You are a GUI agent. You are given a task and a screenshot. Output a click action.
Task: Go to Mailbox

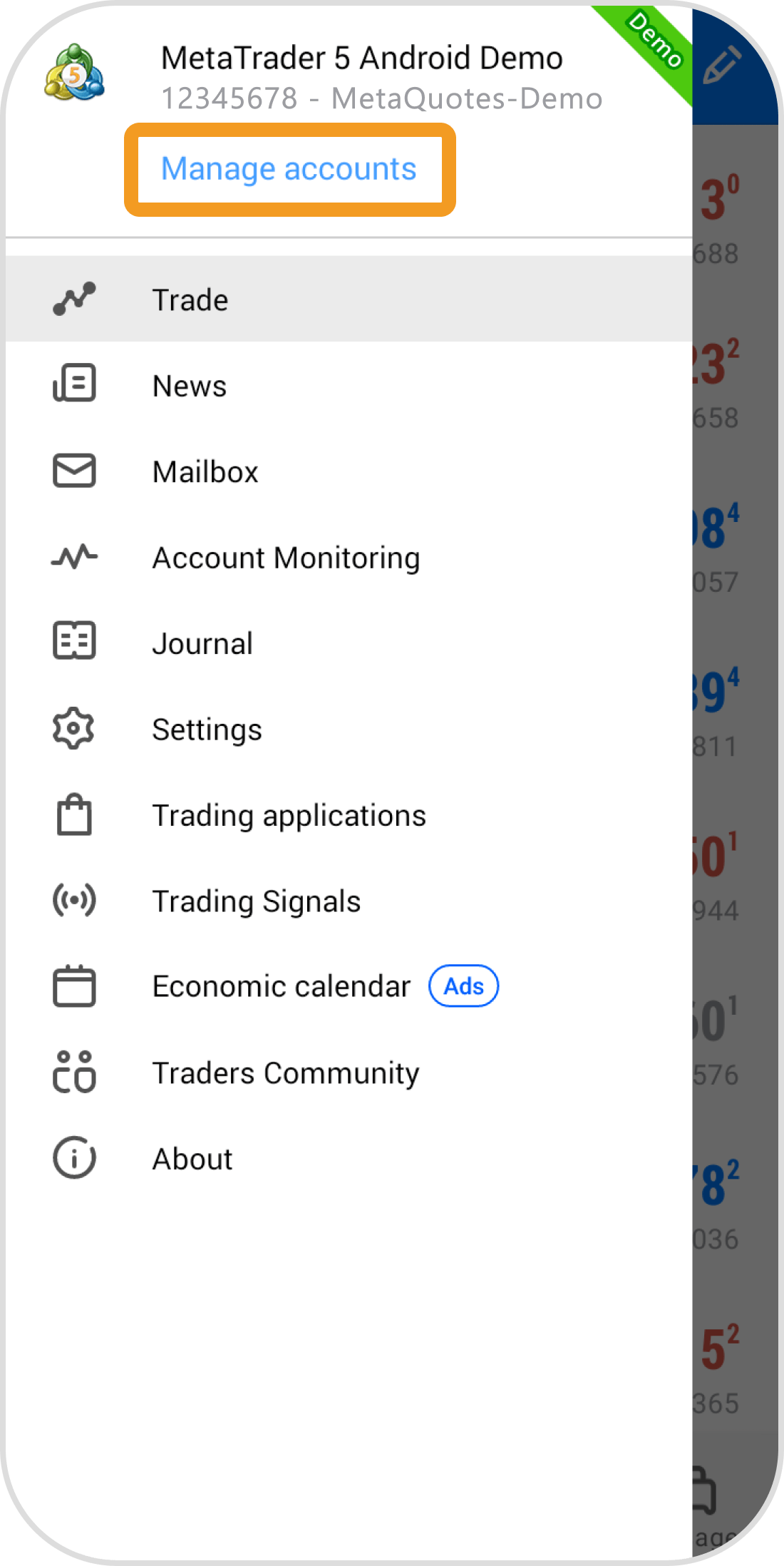(x=205, y=472)
